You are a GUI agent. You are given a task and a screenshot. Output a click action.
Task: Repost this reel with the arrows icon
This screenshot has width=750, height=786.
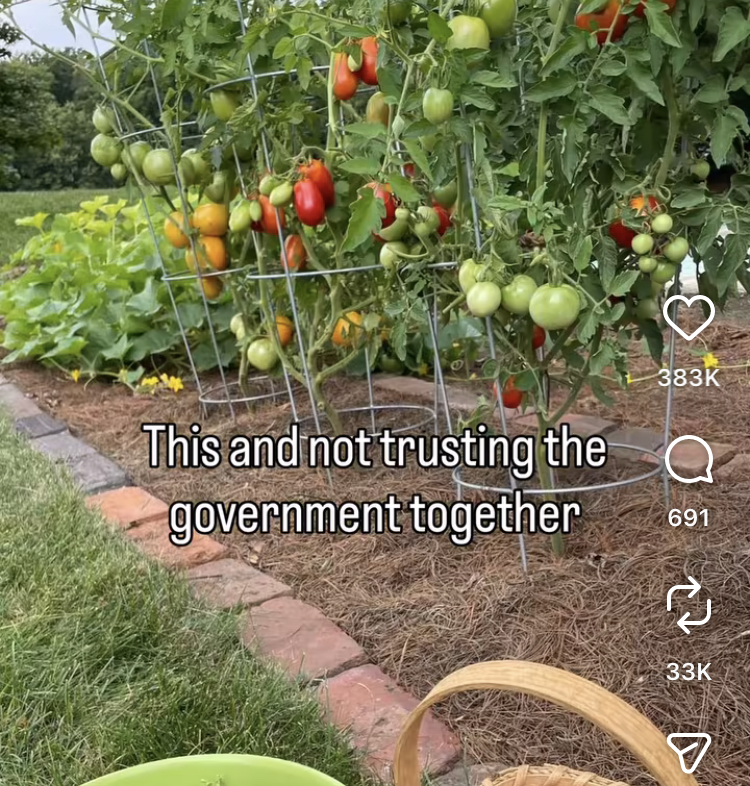pyautogui.click(x=689, y=605)
